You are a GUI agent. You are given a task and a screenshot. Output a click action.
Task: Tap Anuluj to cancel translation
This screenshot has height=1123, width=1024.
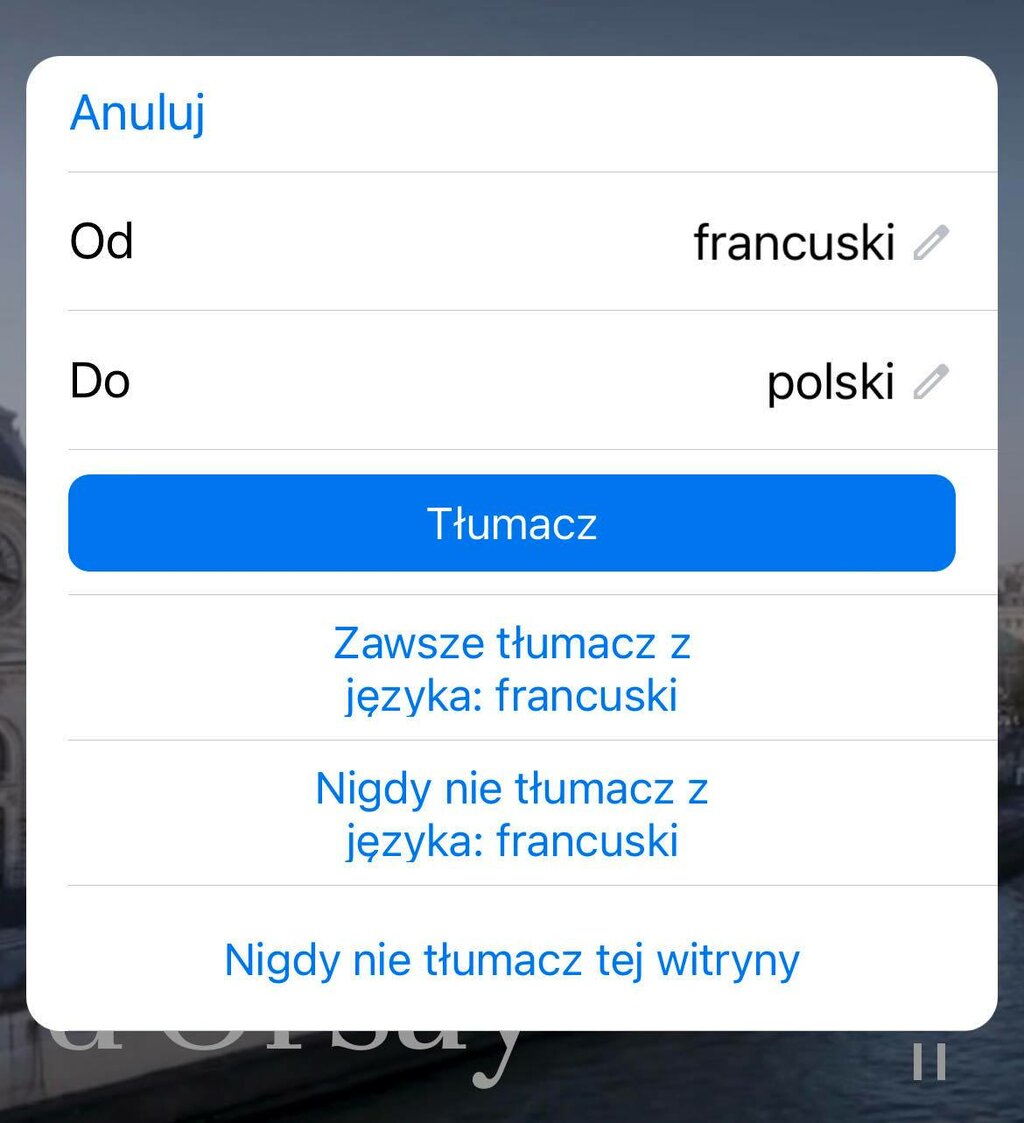click(137, 112)
